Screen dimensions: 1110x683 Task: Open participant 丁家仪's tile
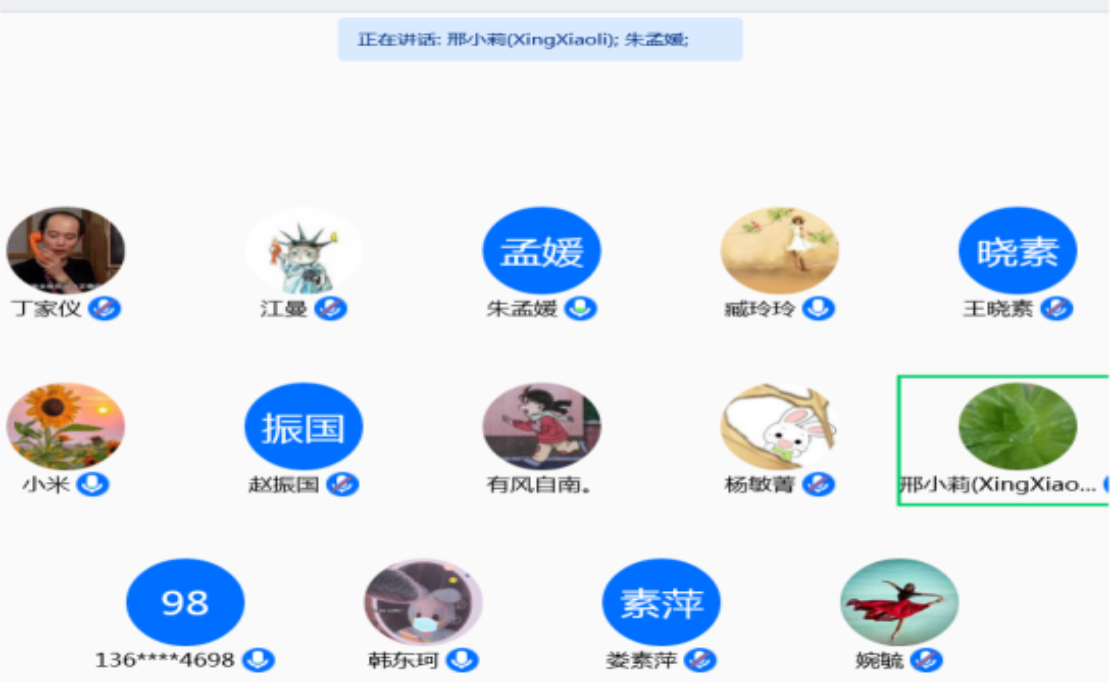(66, 250)
